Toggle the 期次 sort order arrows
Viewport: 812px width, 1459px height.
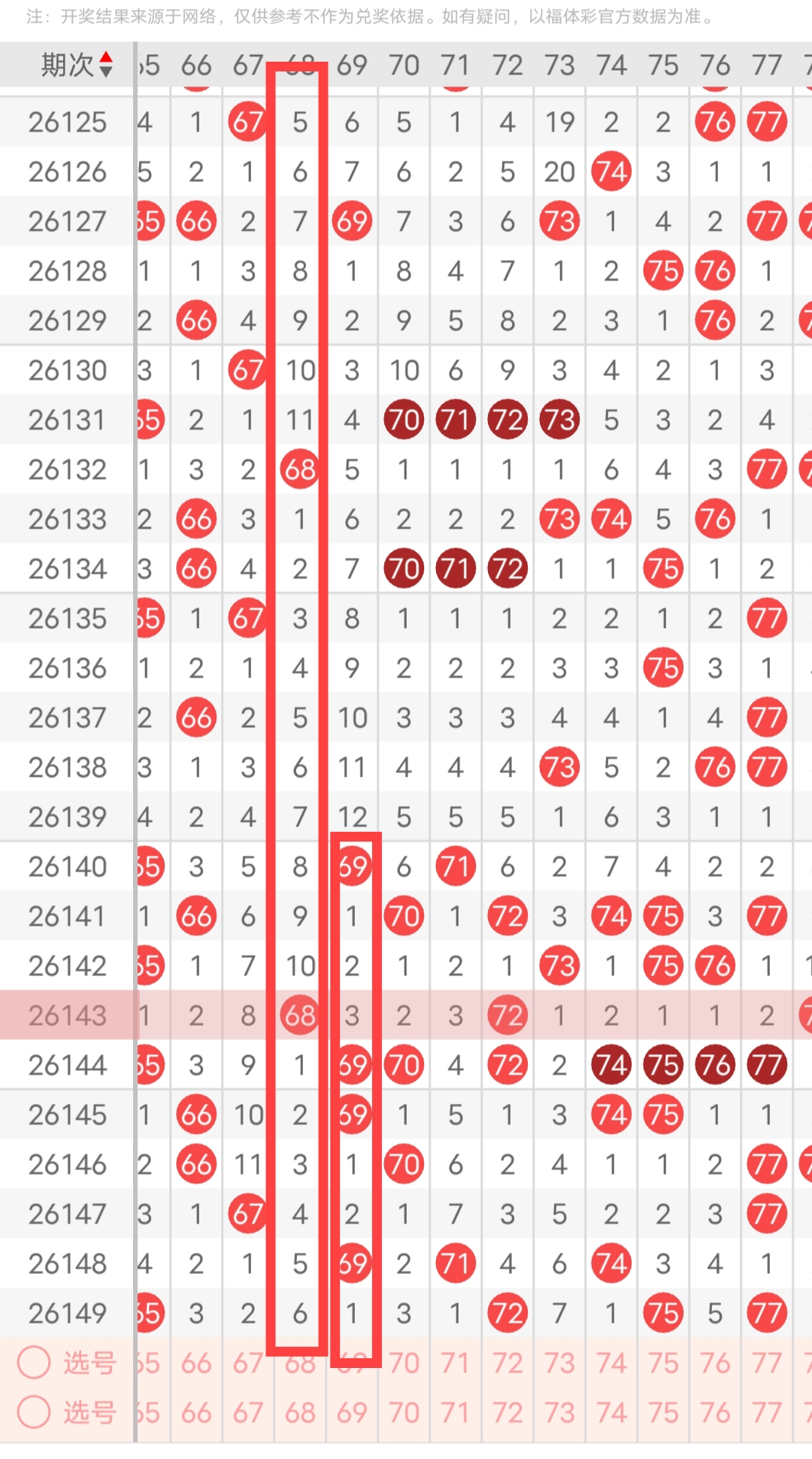[x=106, y=65]
